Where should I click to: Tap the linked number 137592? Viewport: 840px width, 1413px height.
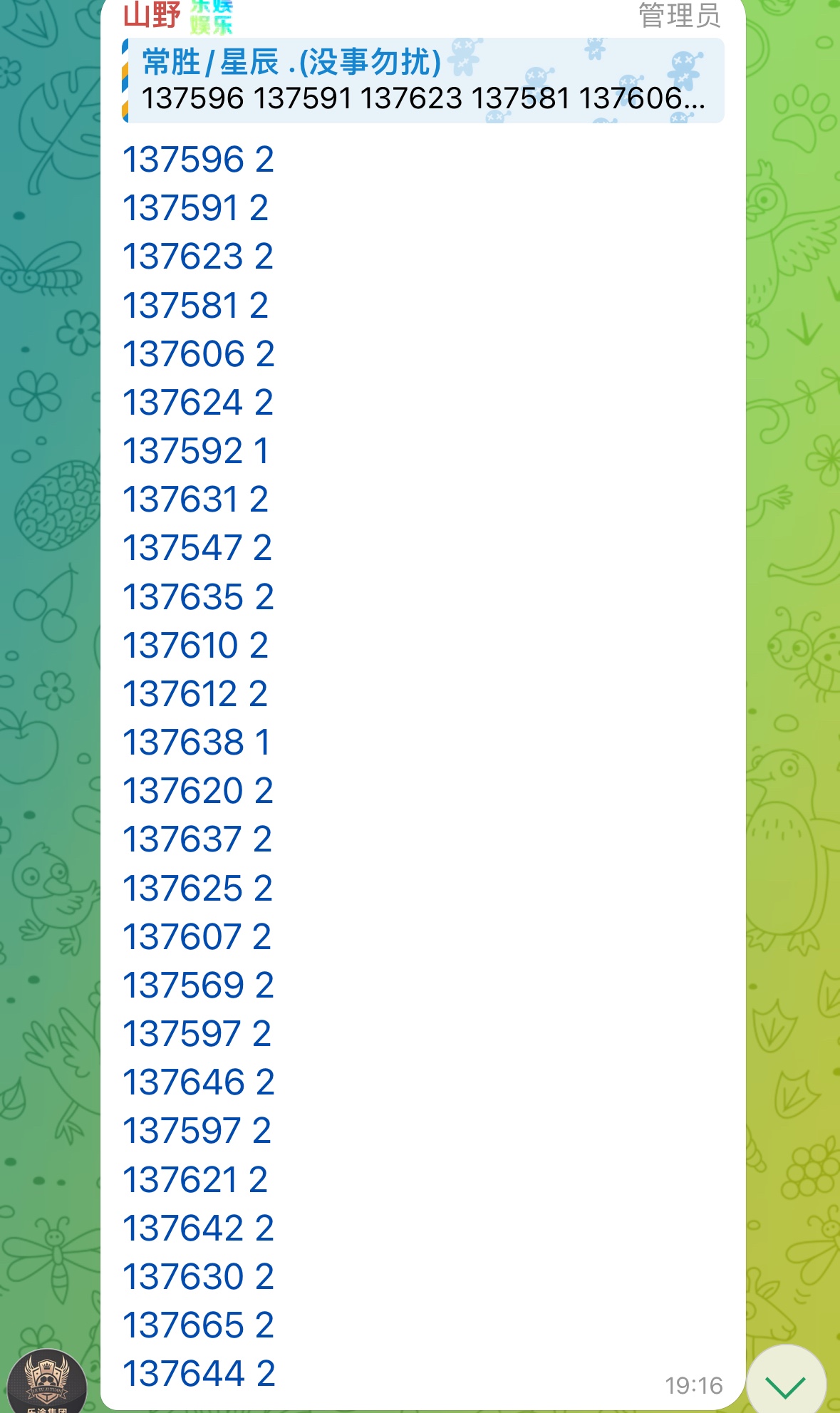pyautogui.click(x=183, y=451)
